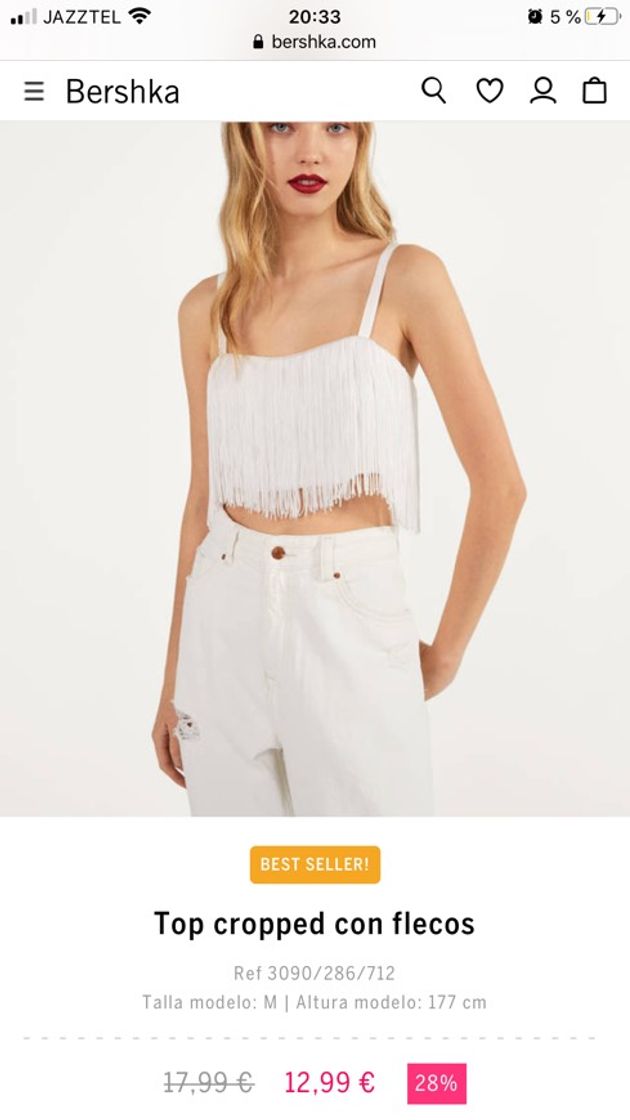Open the user account icon
The image size is (630, 1120).
point(543,91)
